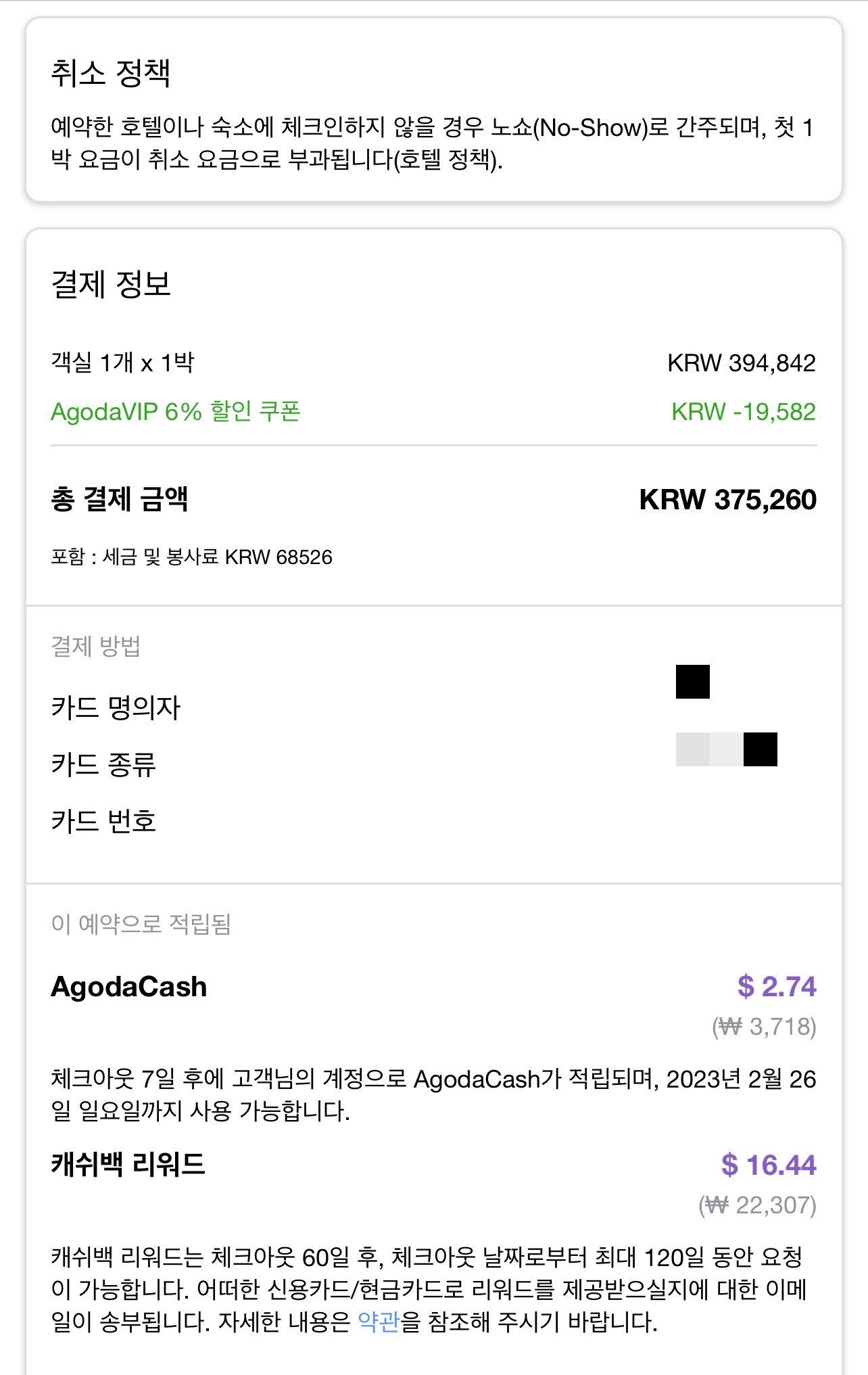868x1375 pixels.
Task: Click the 카드 명의자 field label
Action: tap(117, 708)
